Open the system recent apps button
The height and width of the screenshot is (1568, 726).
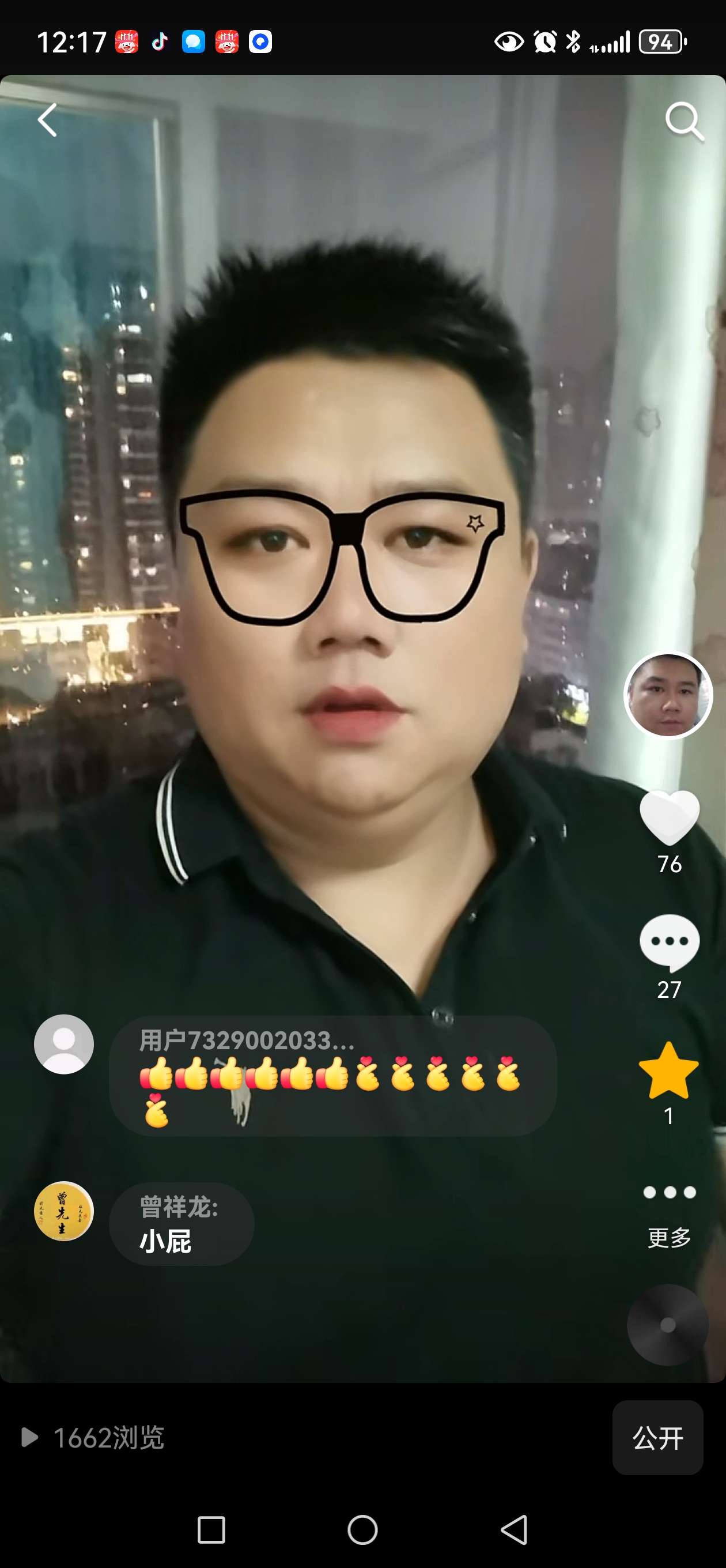tap(211, 1529)
